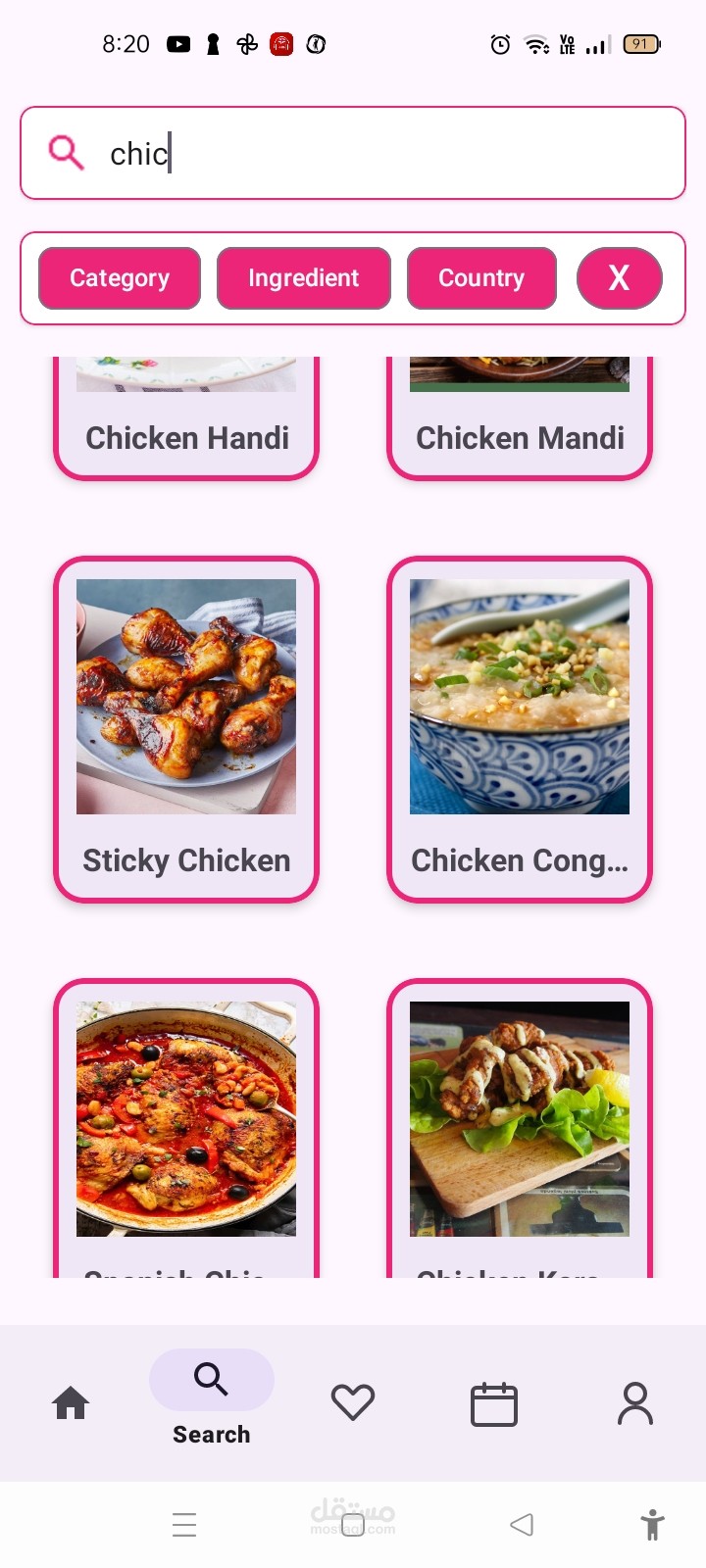The image size is (706, 1568).
Task: Open the calendar meal plan tab
Action: pyautogui.click(x=494, y=1403)
